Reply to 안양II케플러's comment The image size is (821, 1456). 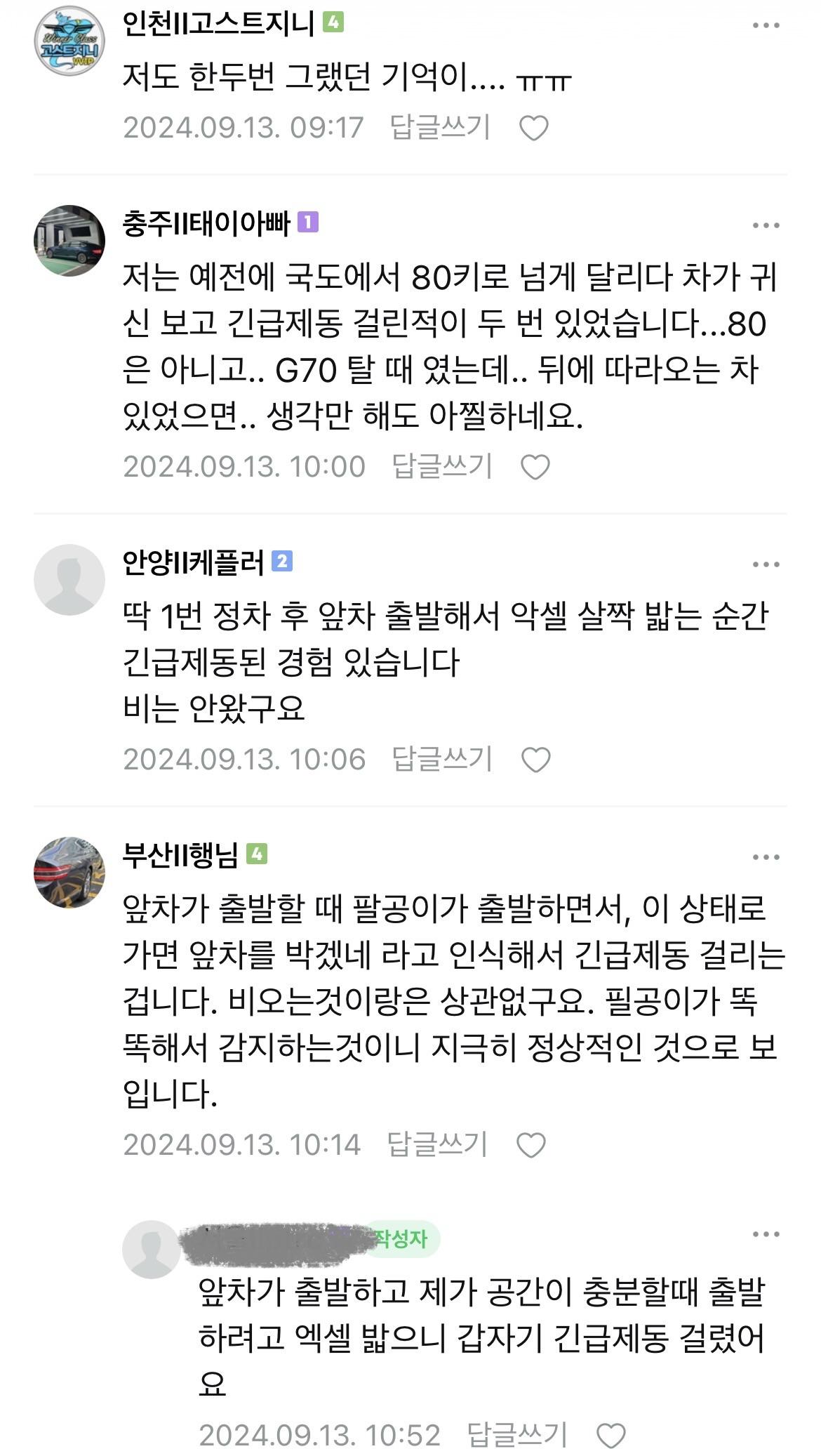click(x=441, y=760)
